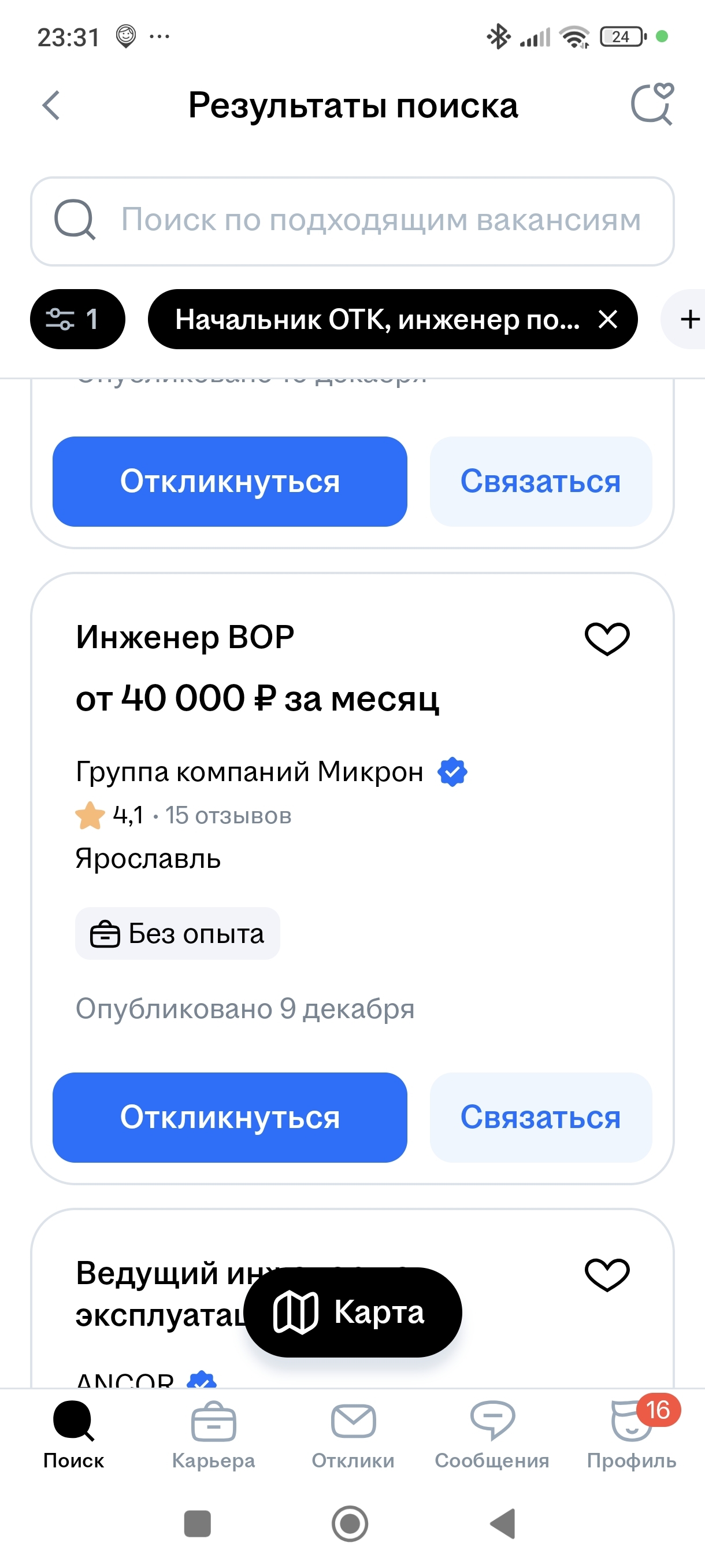Go back from search results
The height and width of the screenshot is (1568, 705).
(x=51, y=105)
